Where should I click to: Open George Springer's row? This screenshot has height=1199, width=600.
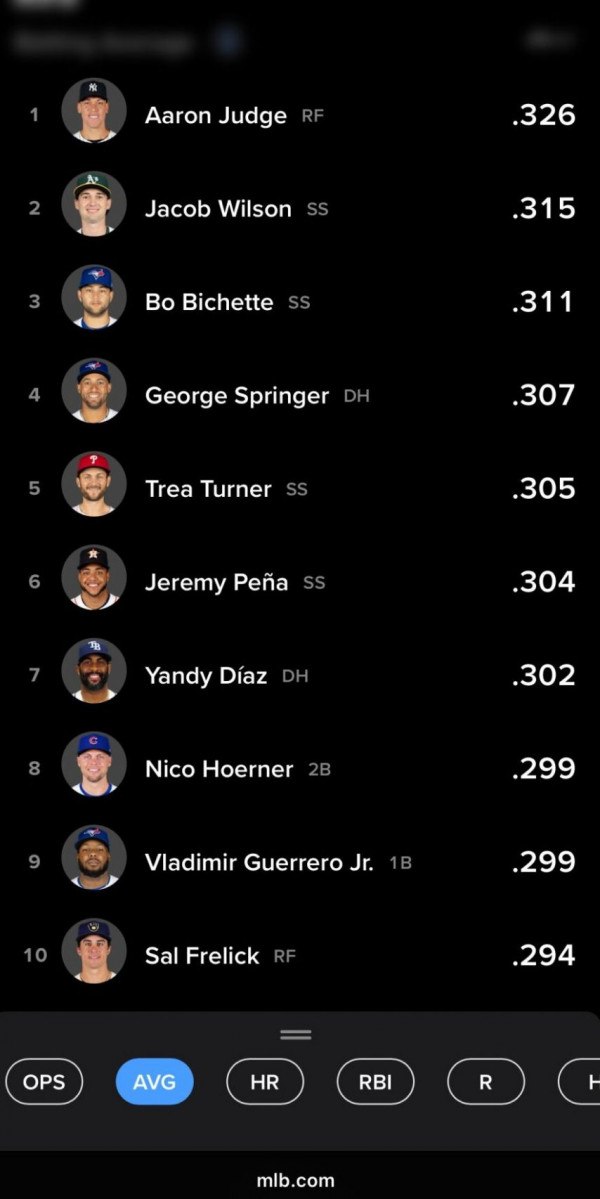tap(300, 395)
